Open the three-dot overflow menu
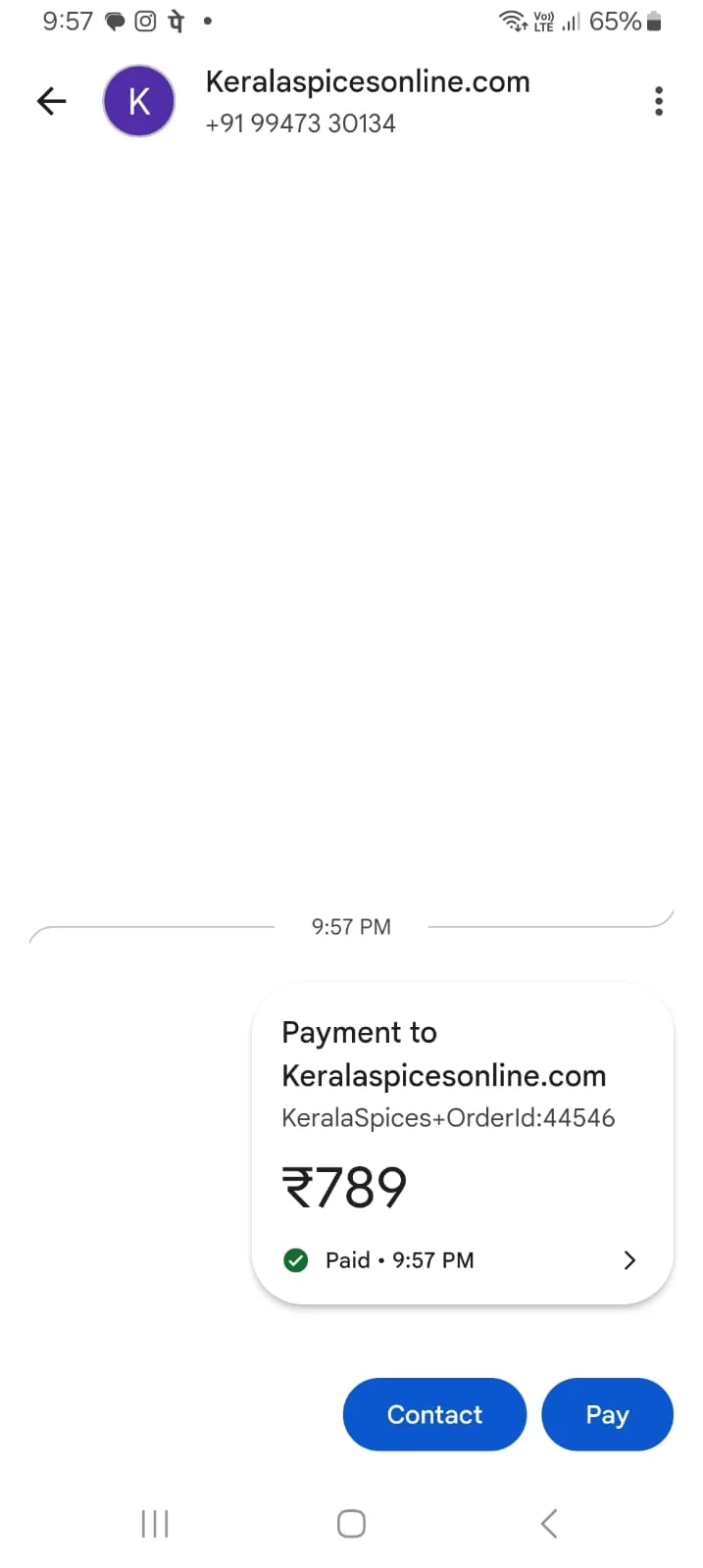This screenshot has height=1568, width=703. pos(659,101)
